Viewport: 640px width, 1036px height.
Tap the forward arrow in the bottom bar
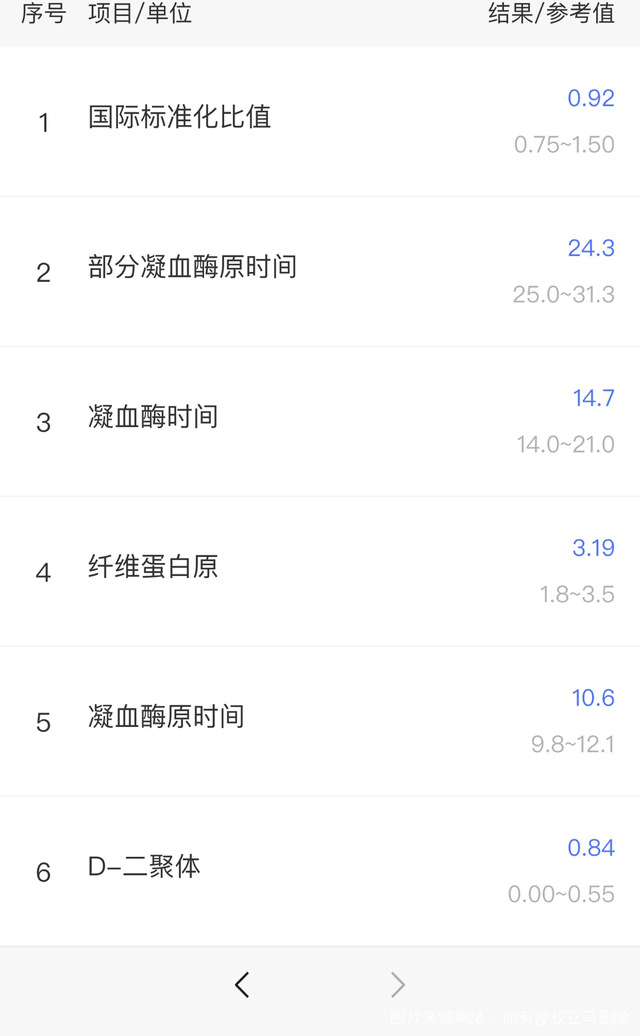398,985
